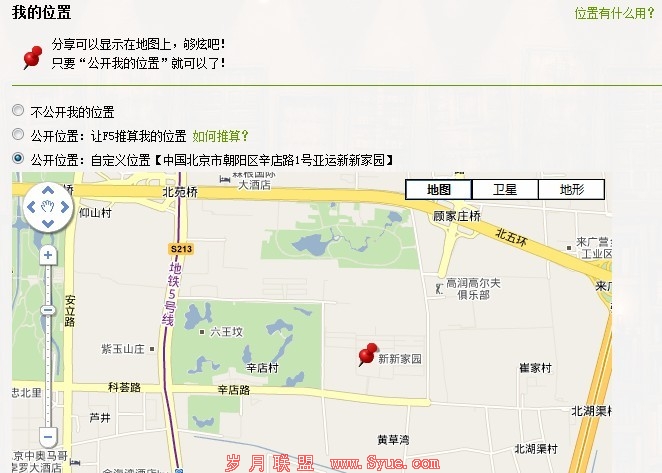Select 公开位置: 让F5推算我的位置 option
662x473 pixels.
tap(18, 135)
